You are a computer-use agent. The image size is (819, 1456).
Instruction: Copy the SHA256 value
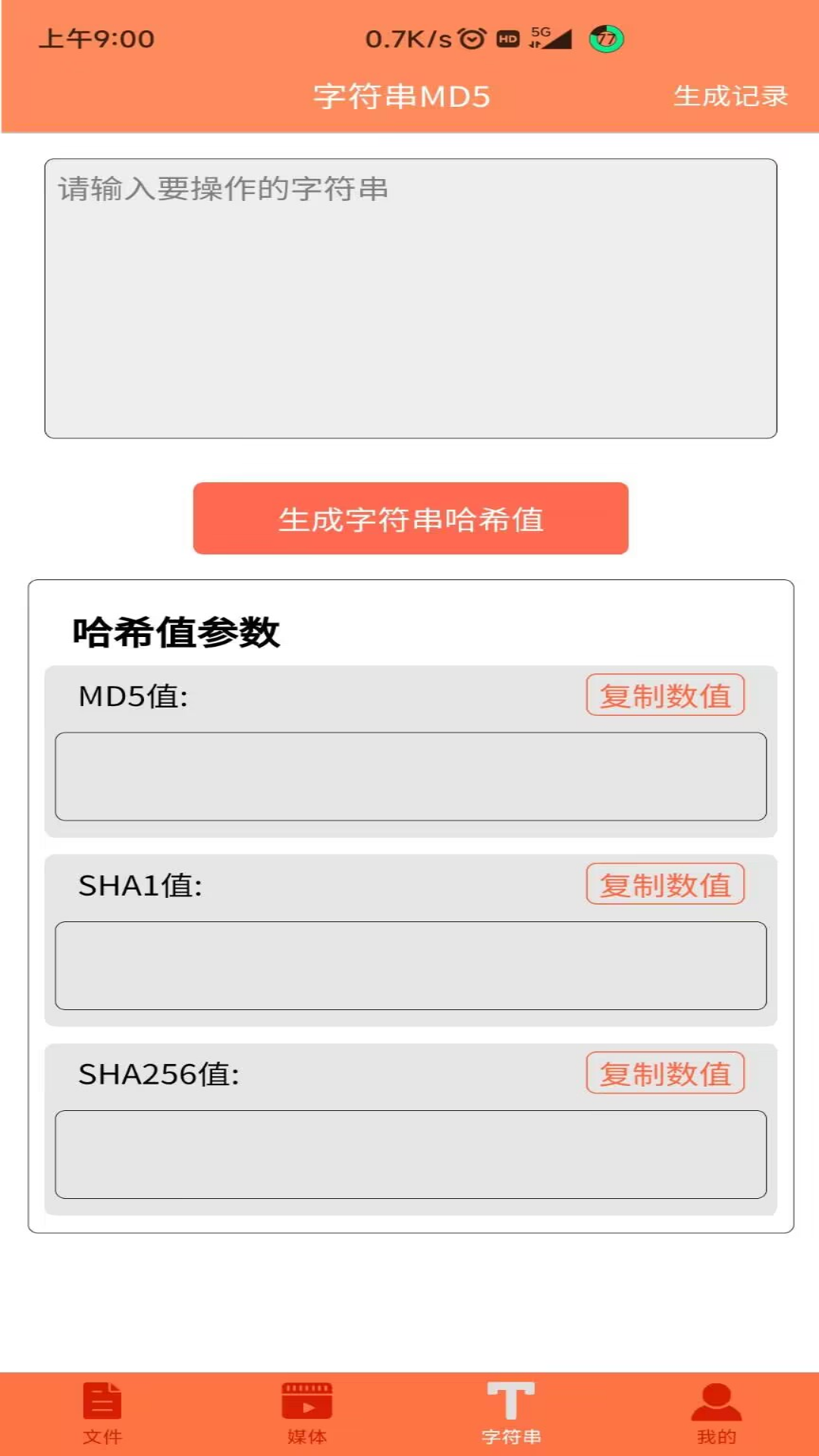[x=666, y=1073]
